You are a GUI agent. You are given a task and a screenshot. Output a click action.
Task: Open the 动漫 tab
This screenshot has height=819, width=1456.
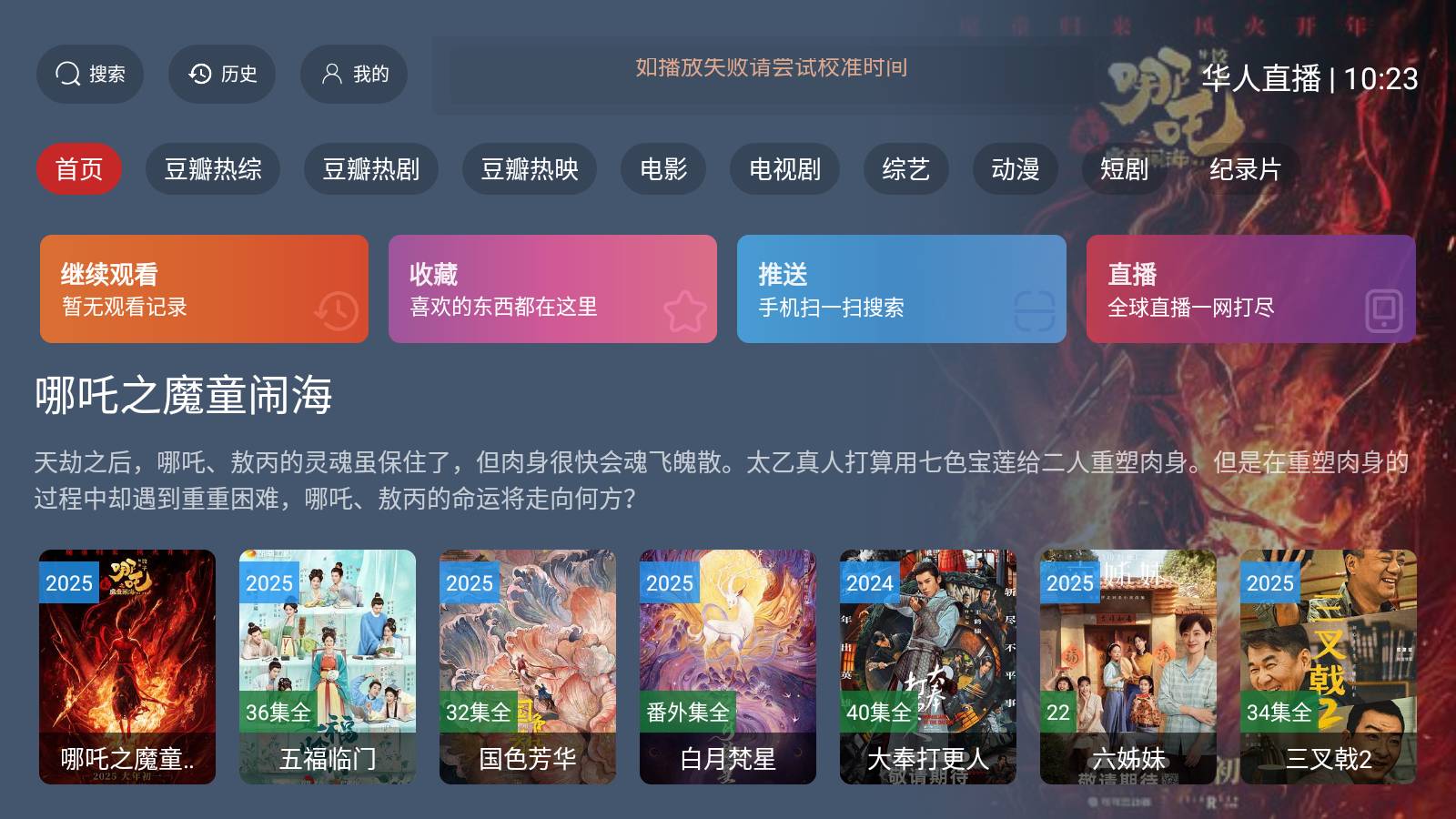point(1015,169)
